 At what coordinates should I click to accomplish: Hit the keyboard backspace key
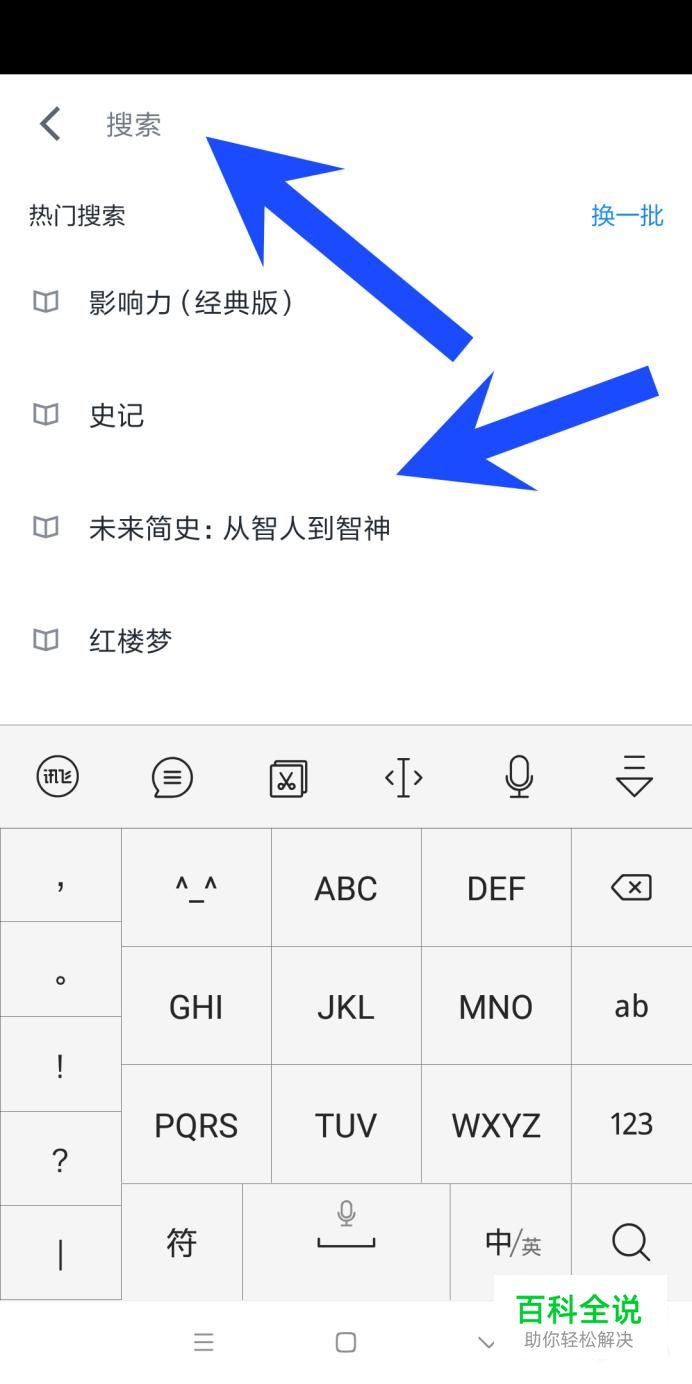click(631, 887)
